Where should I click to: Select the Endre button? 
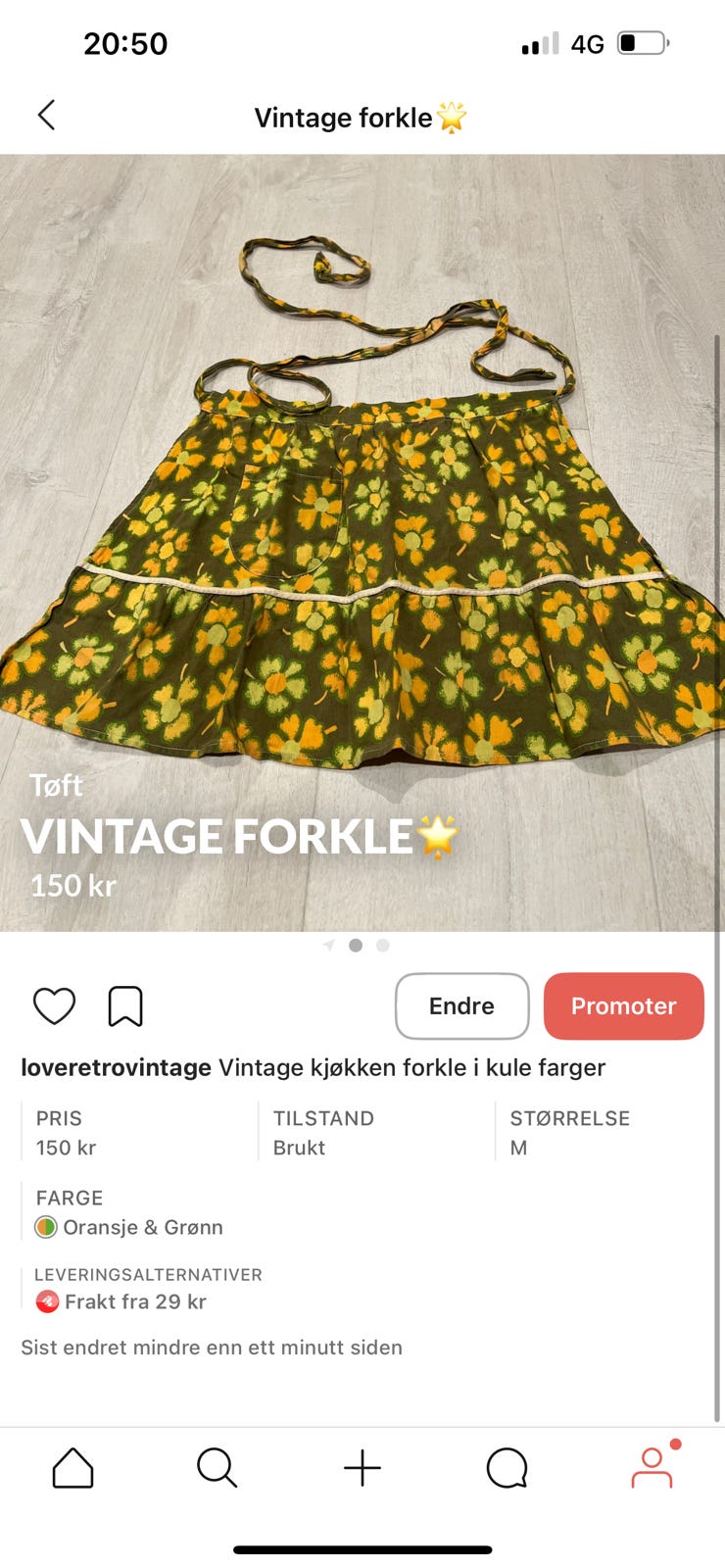pos(461,1005)
